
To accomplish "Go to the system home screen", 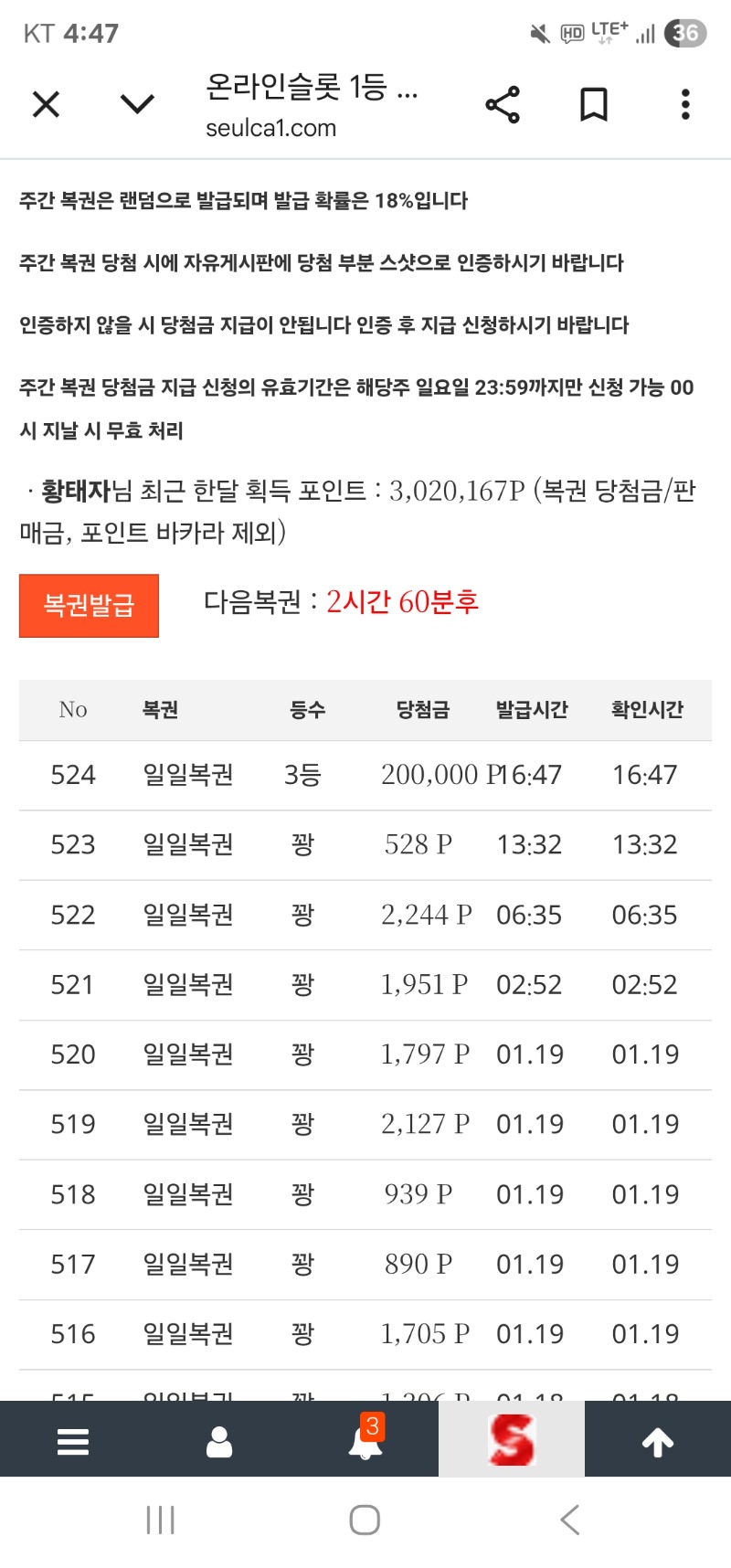I will tap(365, 1520).
